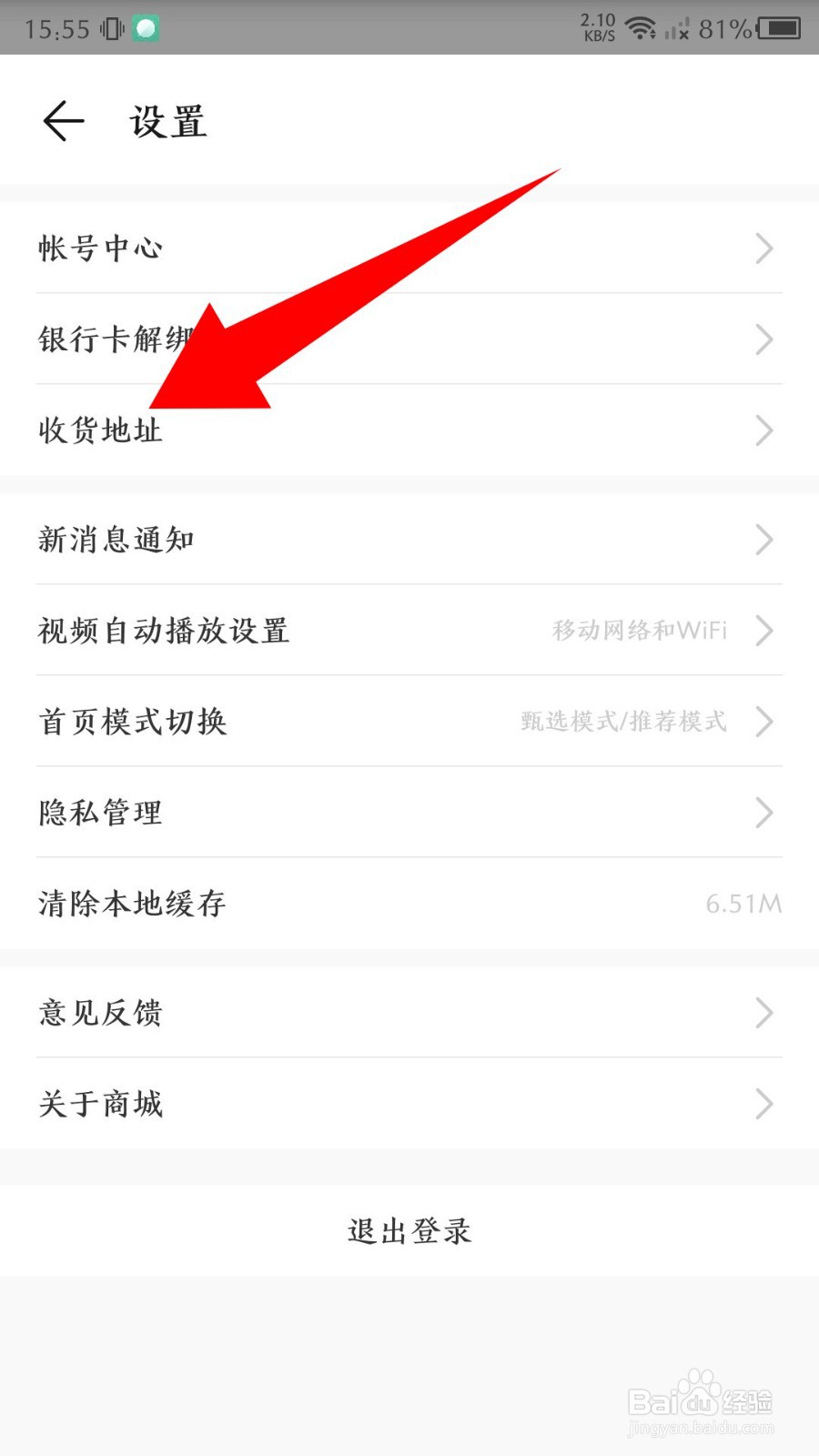Tap 退出登录 to log out
This screenshot has width=819, height=1456.
(x=409, y=1230)
